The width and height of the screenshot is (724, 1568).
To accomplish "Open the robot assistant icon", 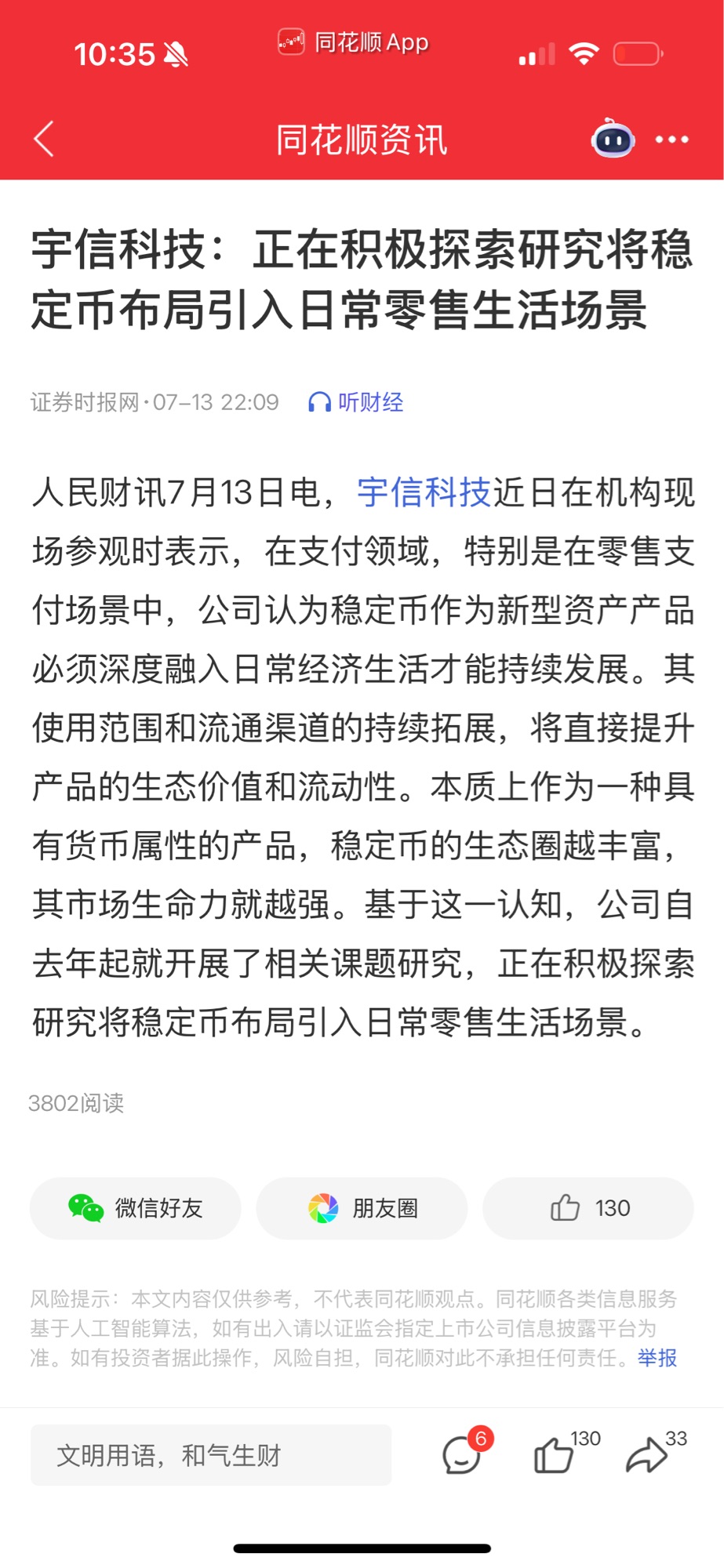I will tap(613, 139).
